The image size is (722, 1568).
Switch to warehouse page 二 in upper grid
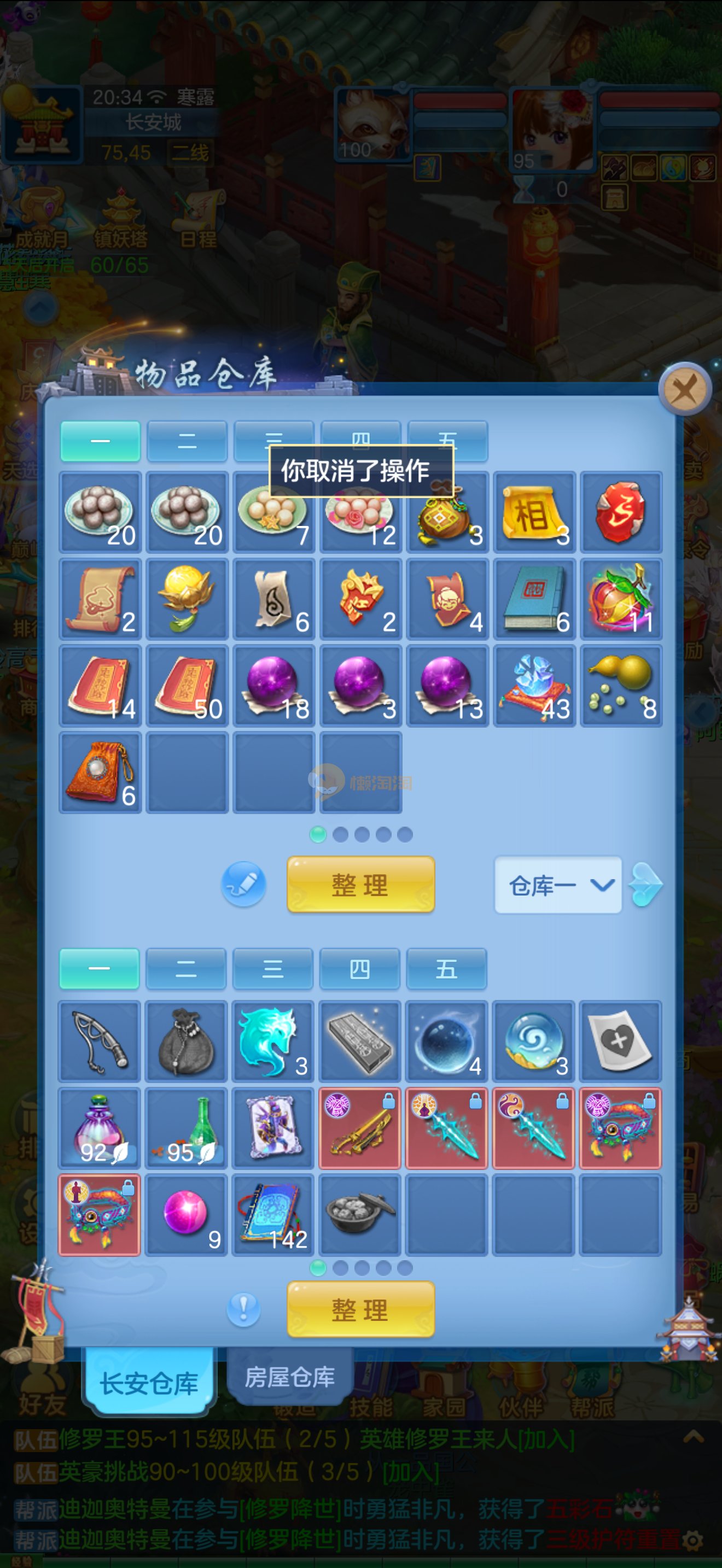[x=187, y=441]
